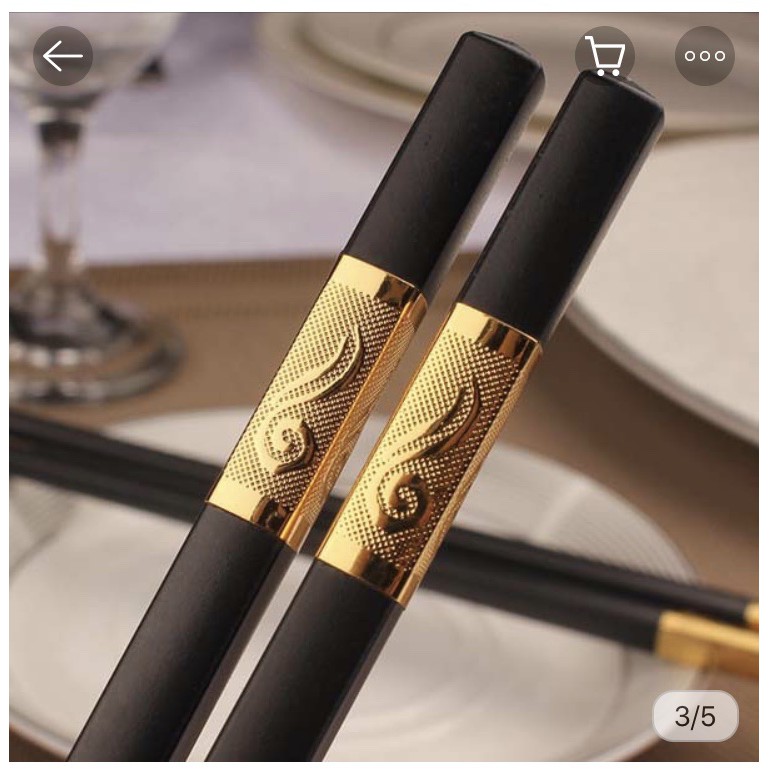Open the chopsticks product photo full screen

click(x=384, y=420)
